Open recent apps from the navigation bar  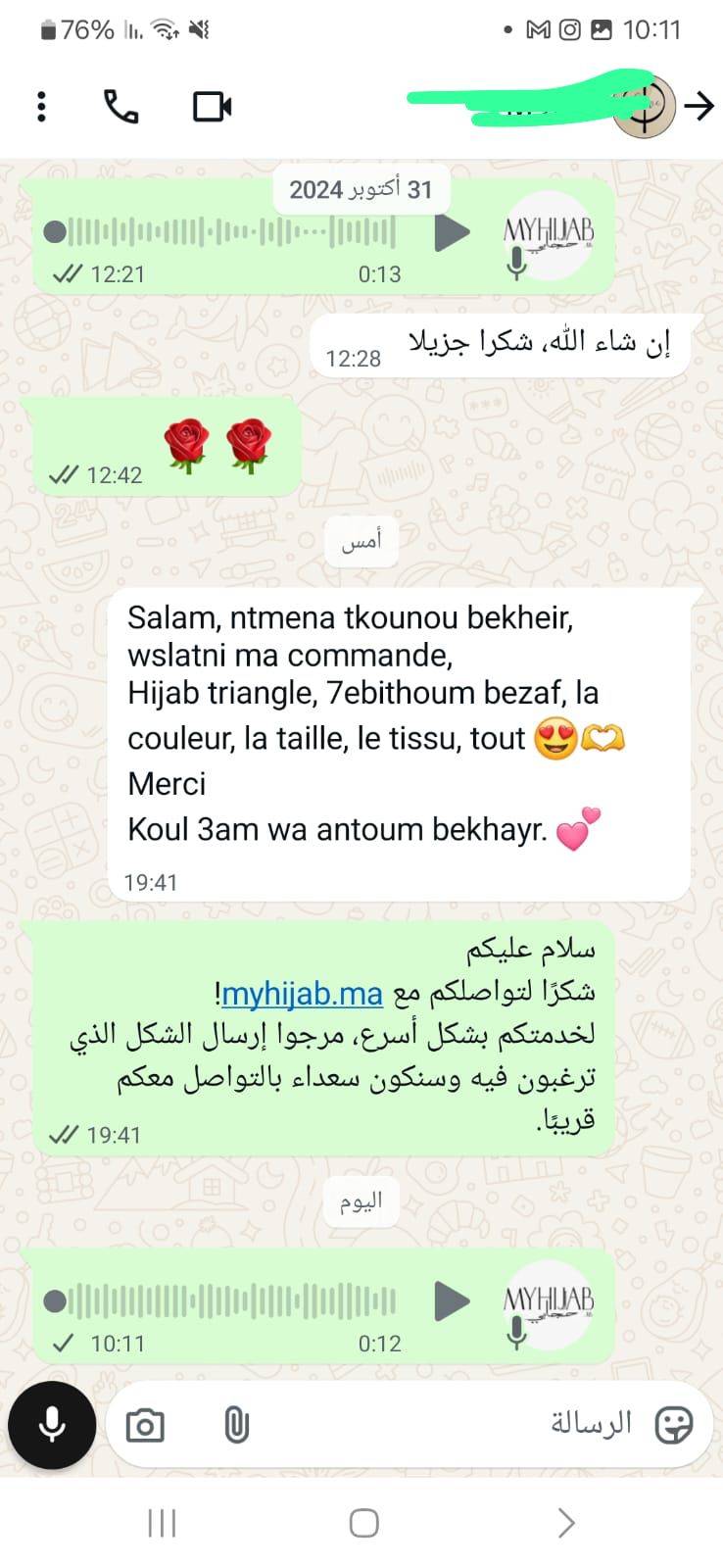[x=162, y=1523]
